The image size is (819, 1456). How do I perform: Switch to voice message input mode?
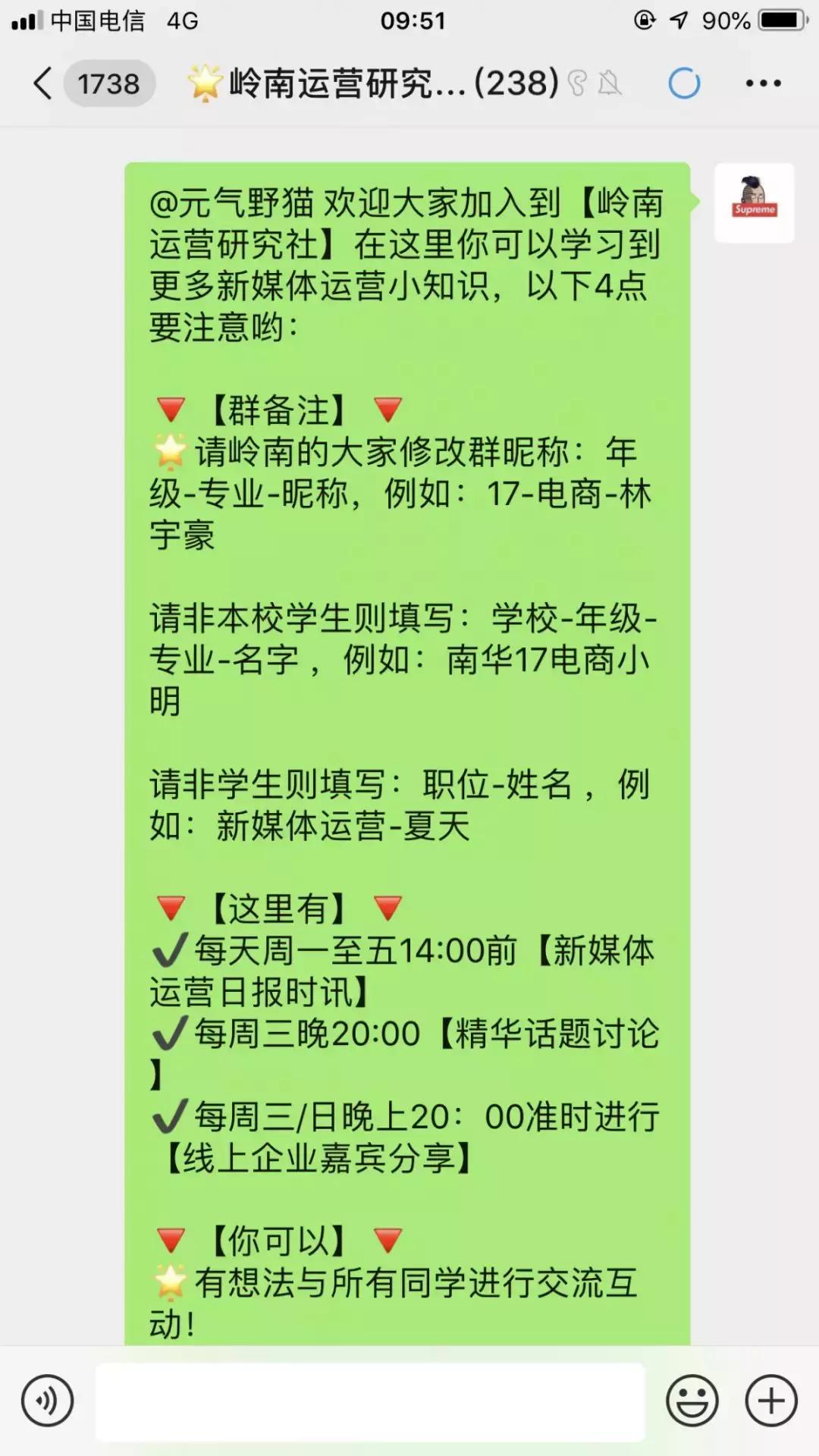pyautogui.click(x=47, y=1401)
